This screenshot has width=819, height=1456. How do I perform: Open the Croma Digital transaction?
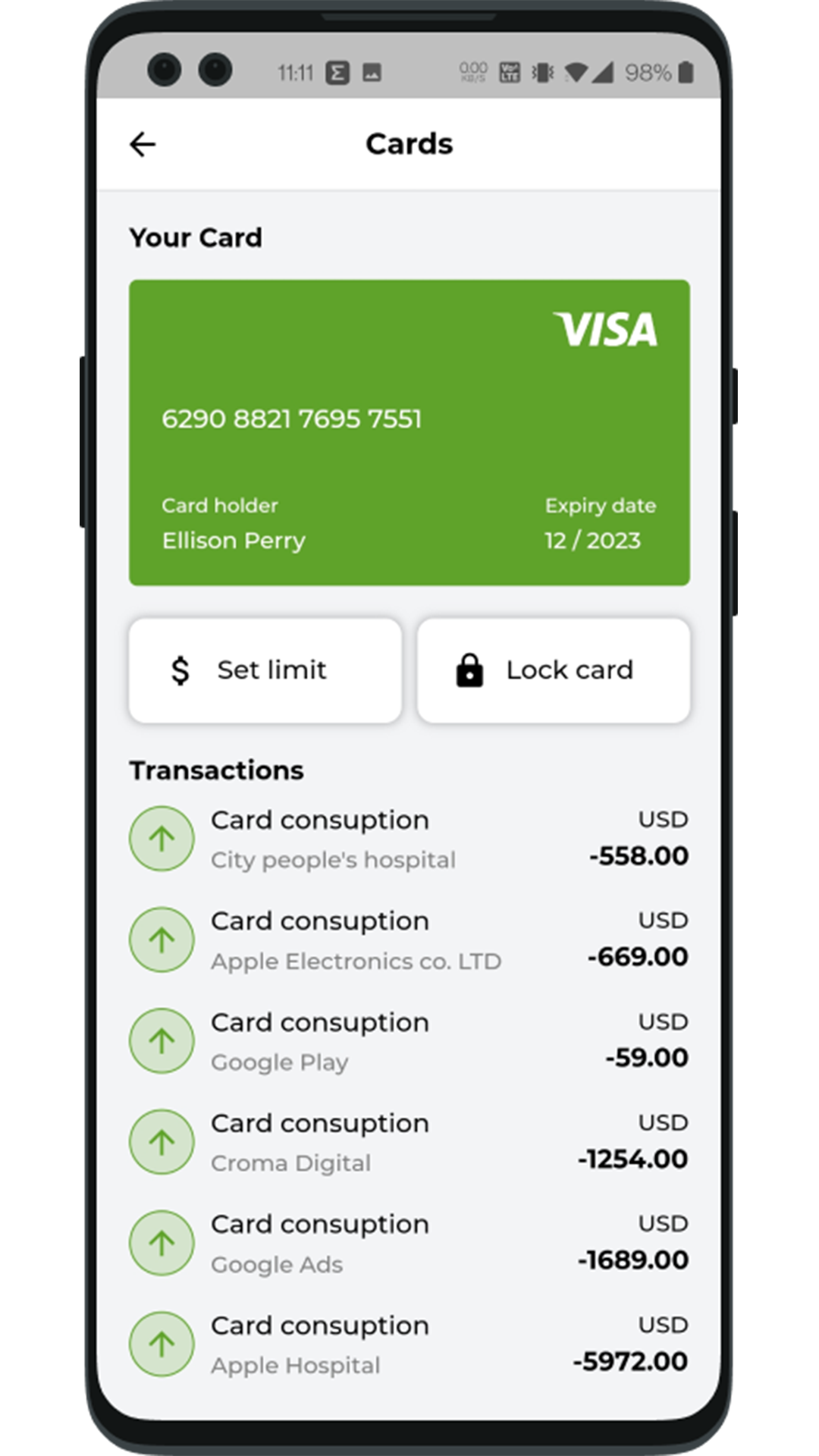409,1142
